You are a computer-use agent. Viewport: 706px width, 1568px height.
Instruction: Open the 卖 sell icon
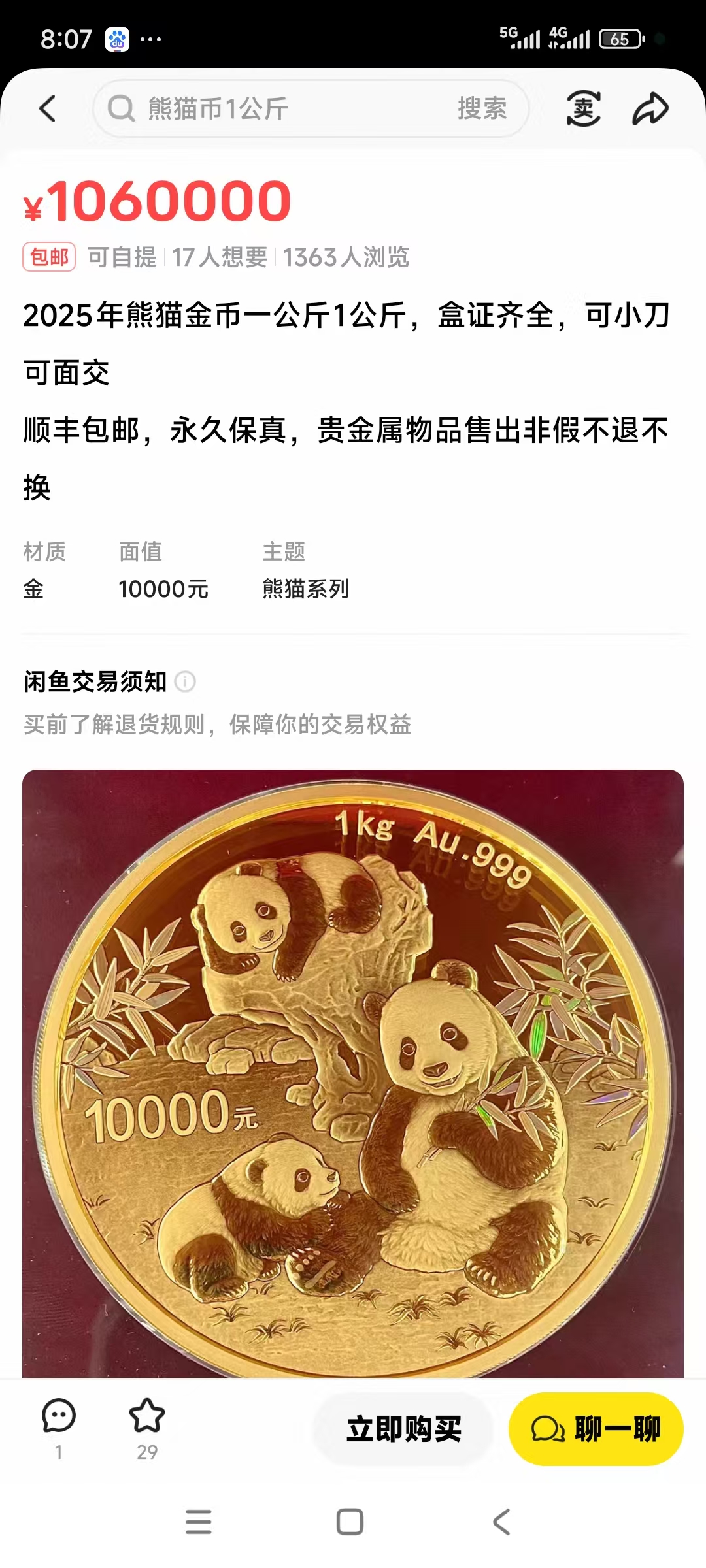point(583,108)
